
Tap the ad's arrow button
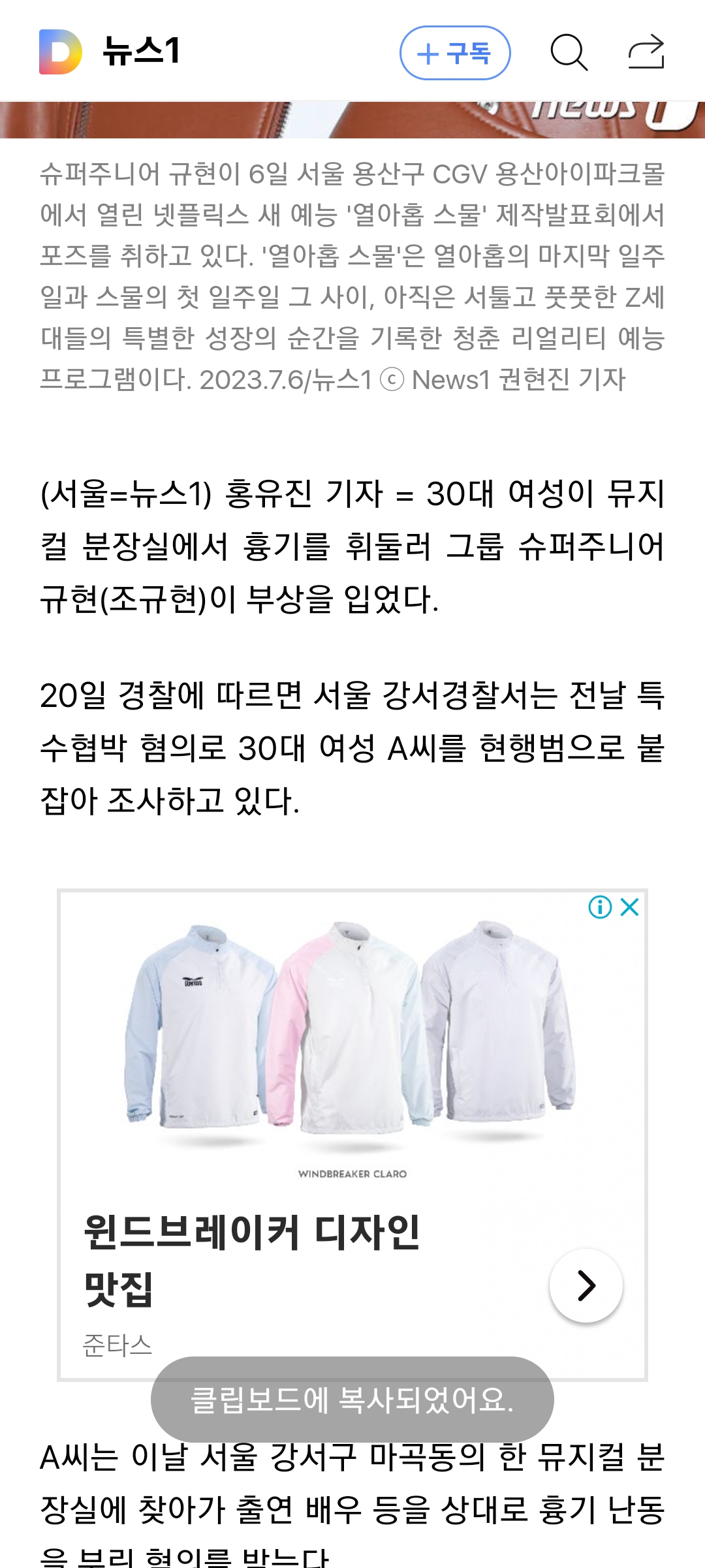(x=586, y=1285)
